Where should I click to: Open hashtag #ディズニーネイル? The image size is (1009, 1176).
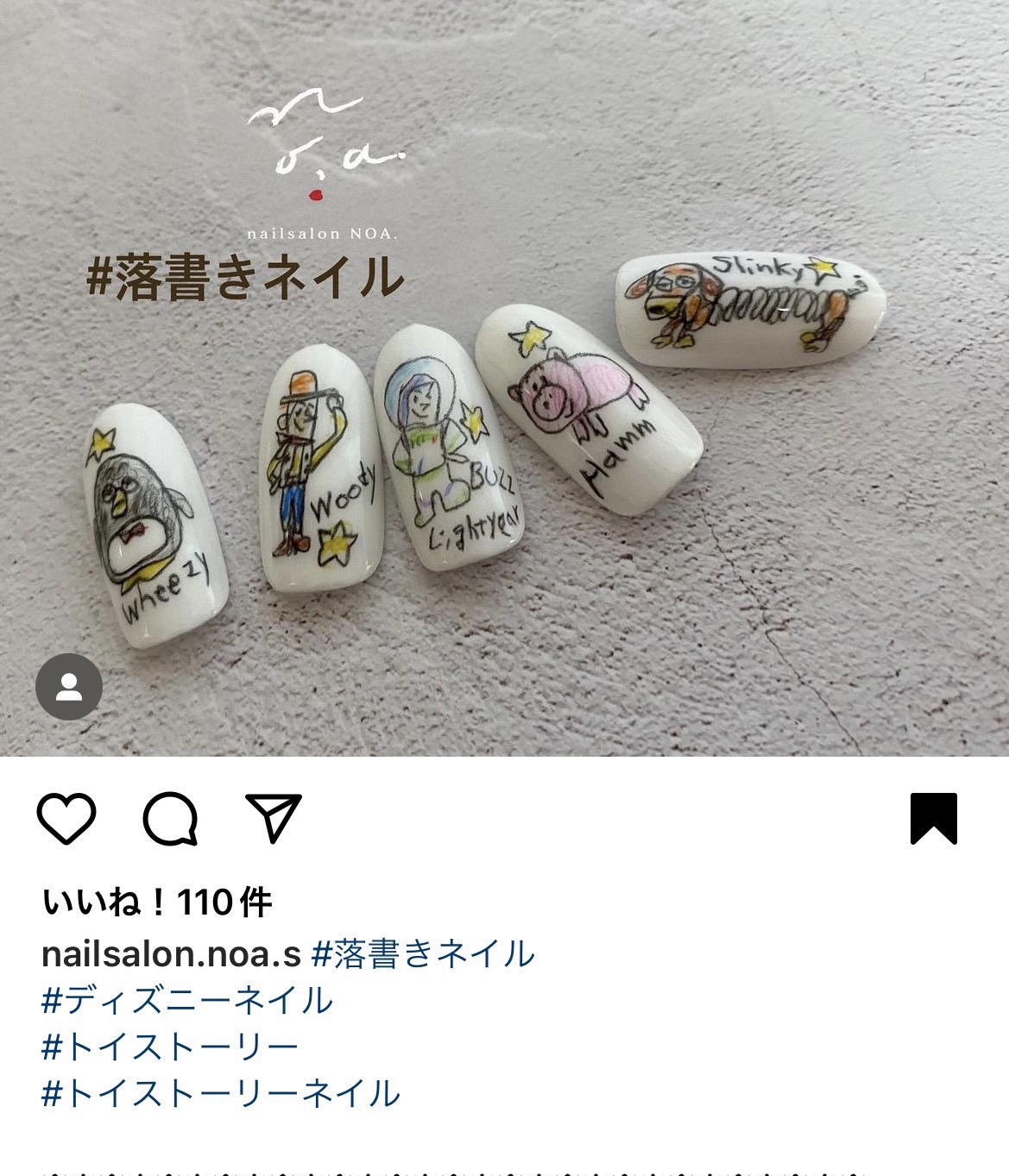[x=186, y=1001]
